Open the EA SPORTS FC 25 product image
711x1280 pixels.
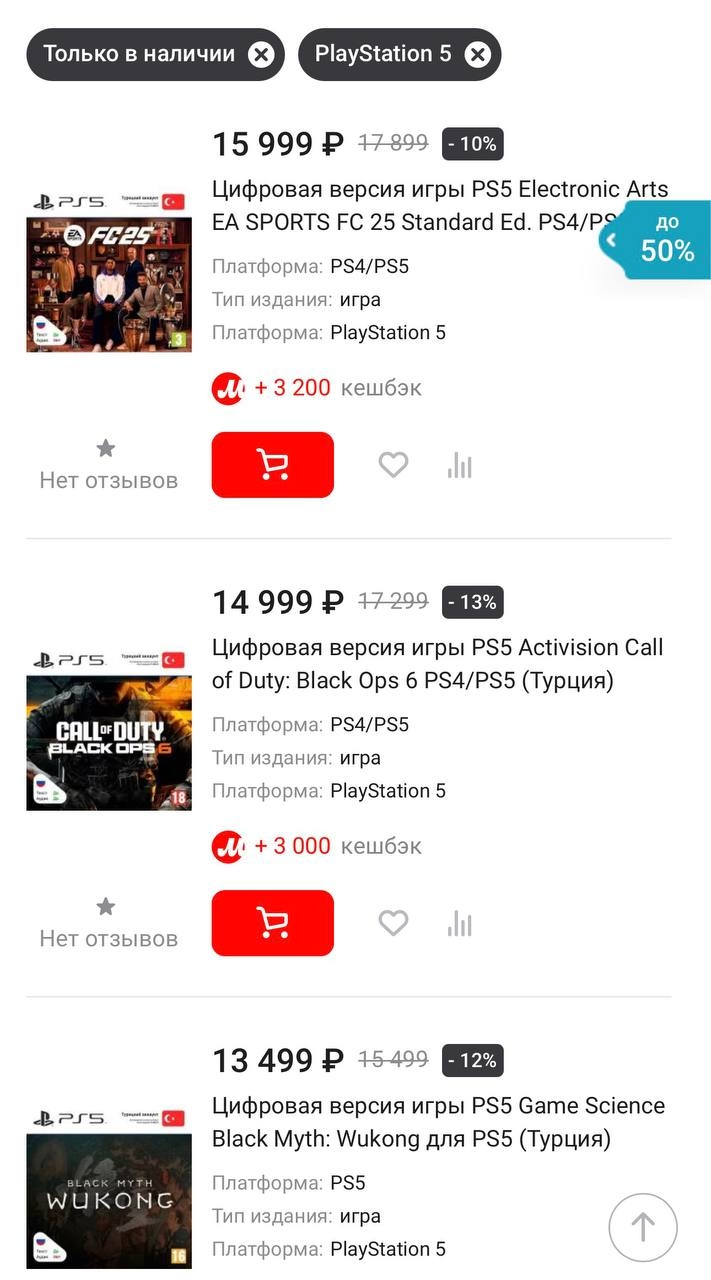click(x=109, y=270)
